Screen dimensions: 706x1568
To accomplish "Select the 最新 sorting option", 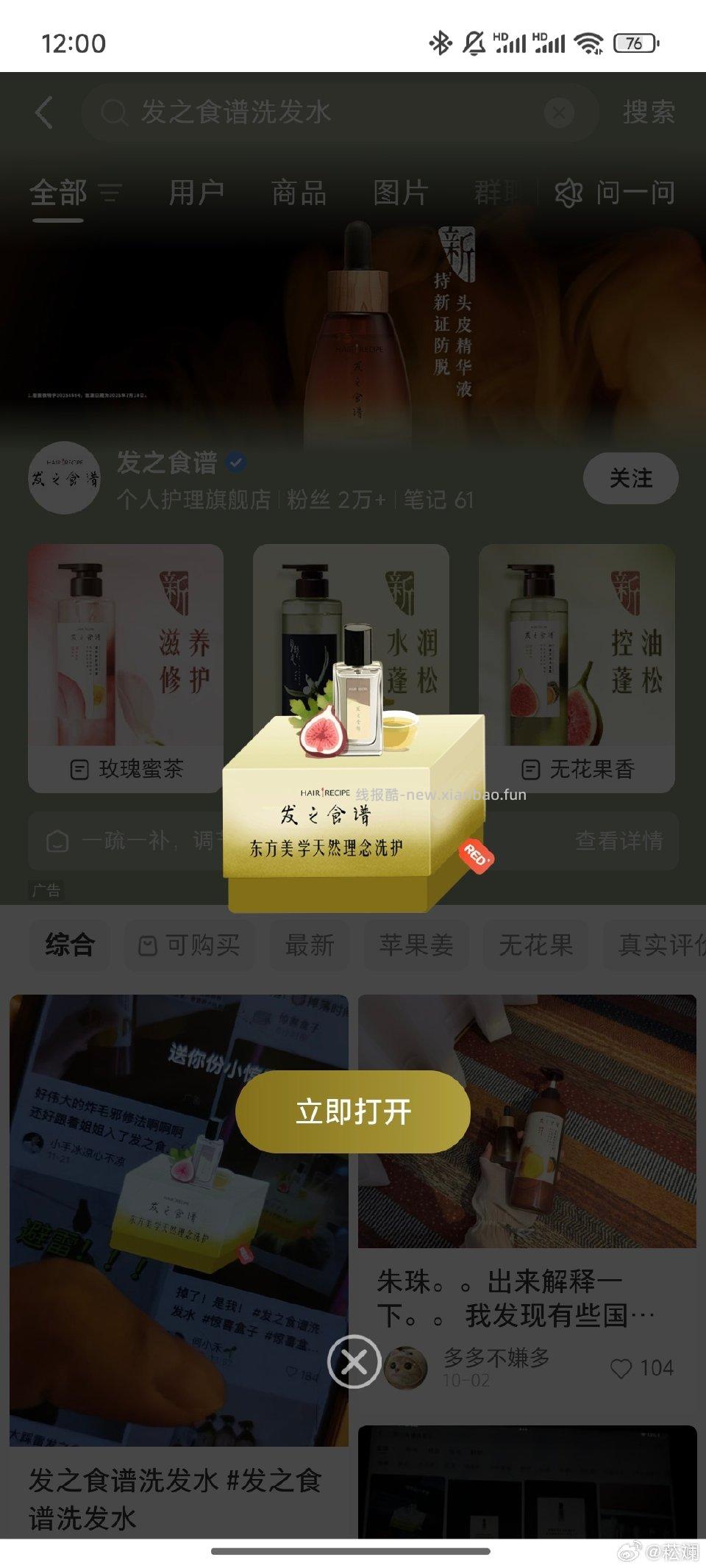I will 307,946.
